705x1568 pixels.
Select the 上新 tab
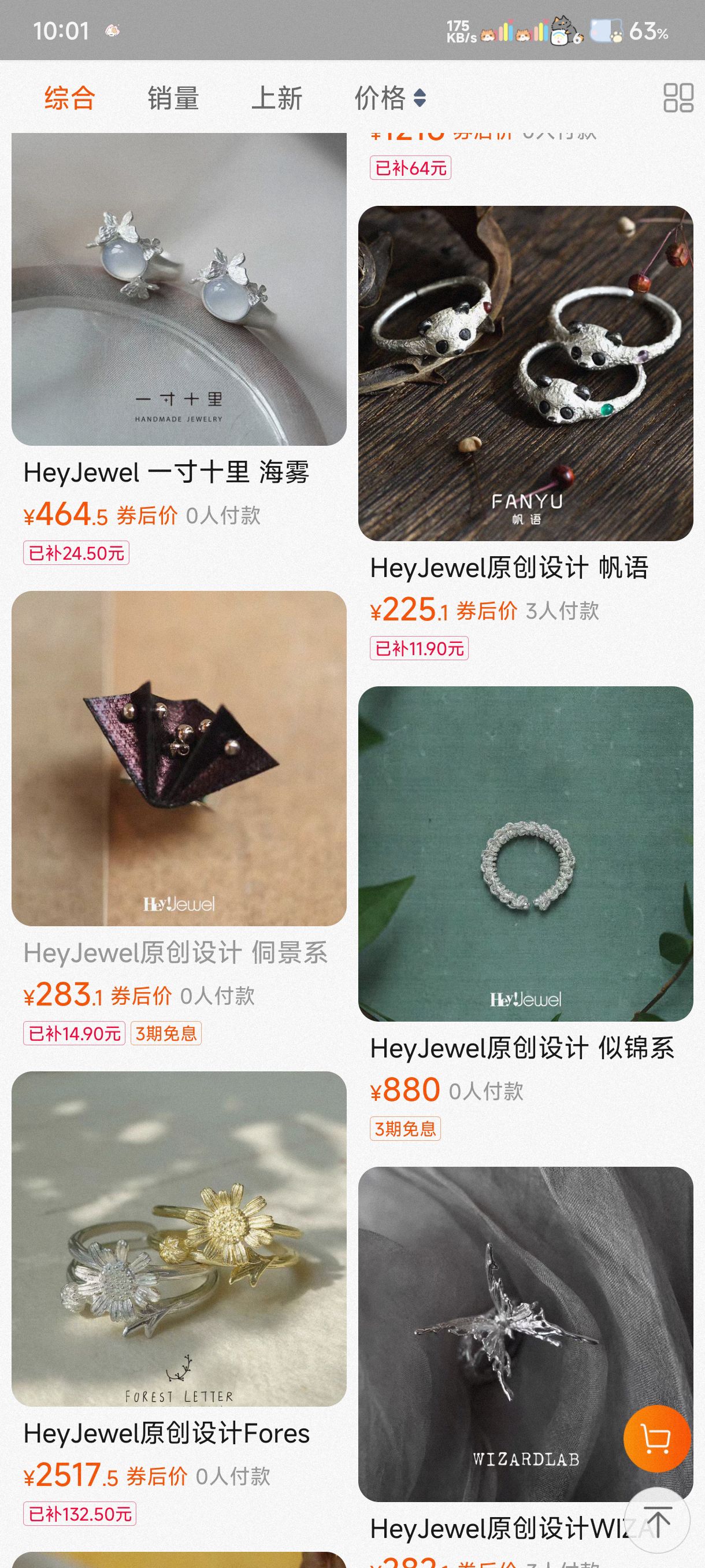[x=277, y=98]
